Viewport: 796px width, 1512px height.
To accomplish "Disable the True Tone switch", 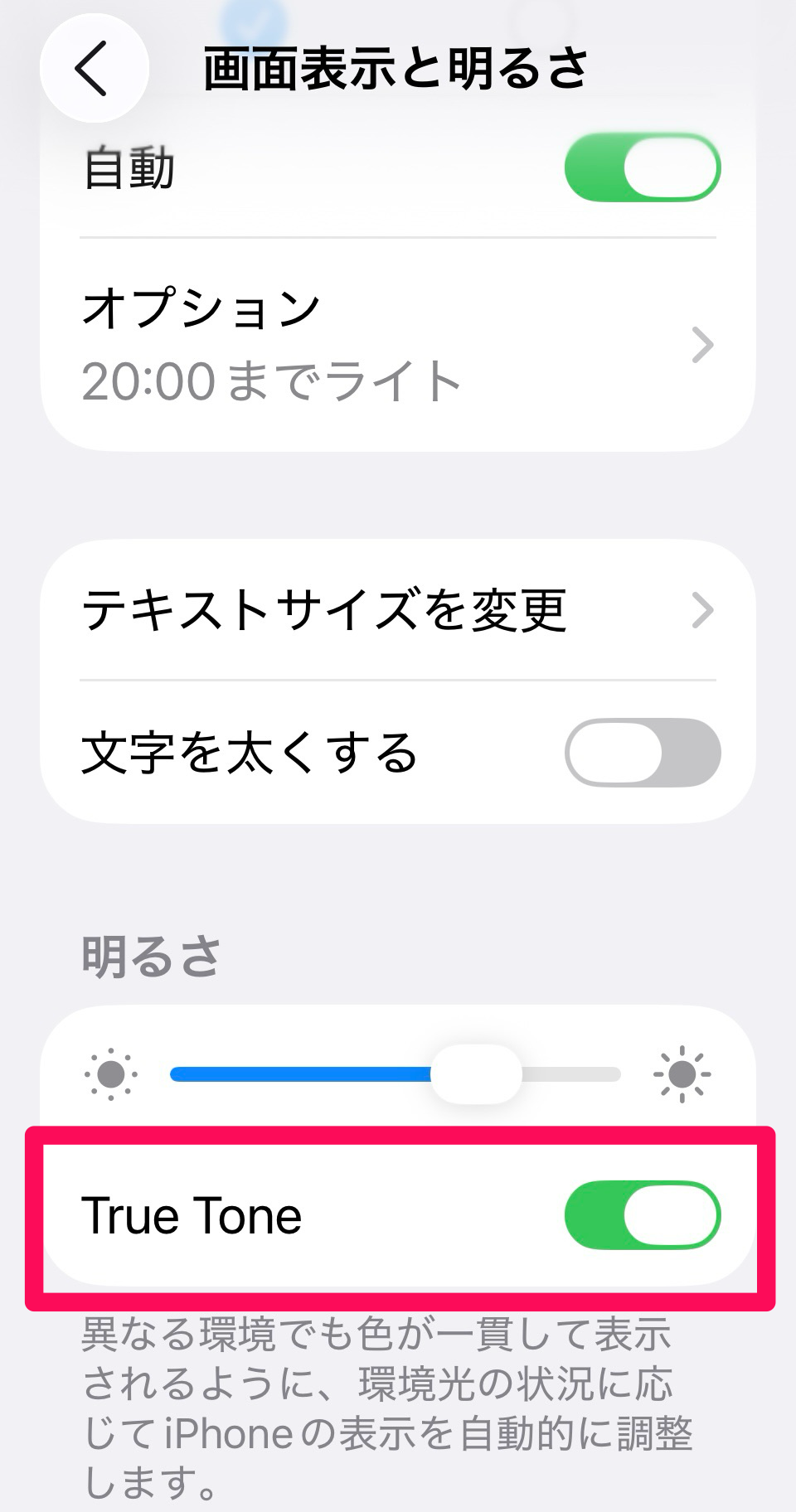I will pyautogui.click(x=642, y=1215).
